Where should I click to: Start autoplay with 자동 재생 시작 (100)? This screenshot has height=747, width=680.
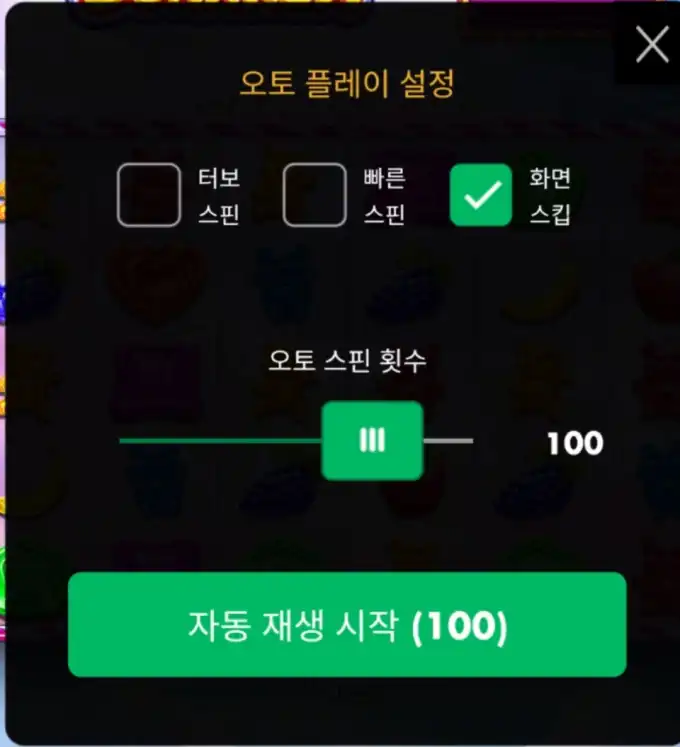[347, 625]
